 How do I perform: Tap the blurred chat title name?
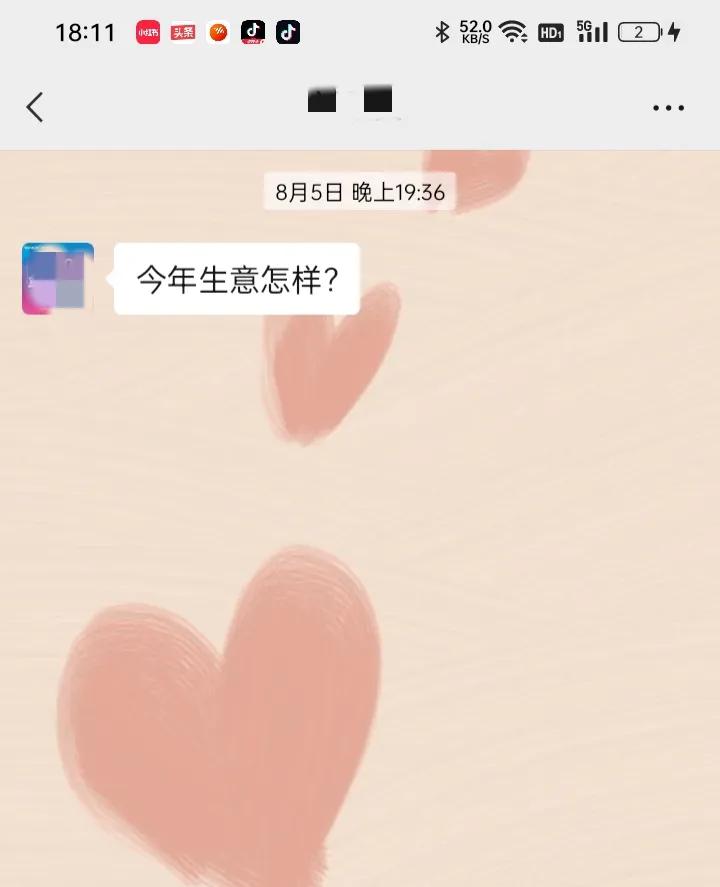pos(348,103)
